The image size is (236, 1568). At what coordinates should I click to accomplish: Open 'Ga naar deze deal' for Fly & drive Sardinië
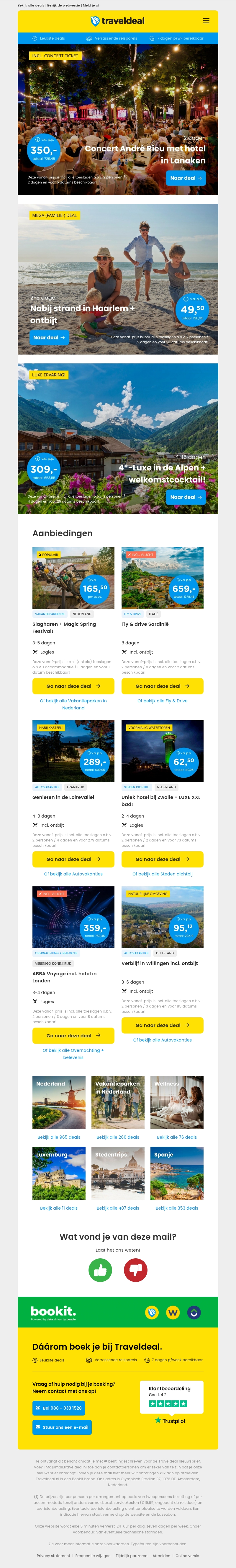coord(163,686)
